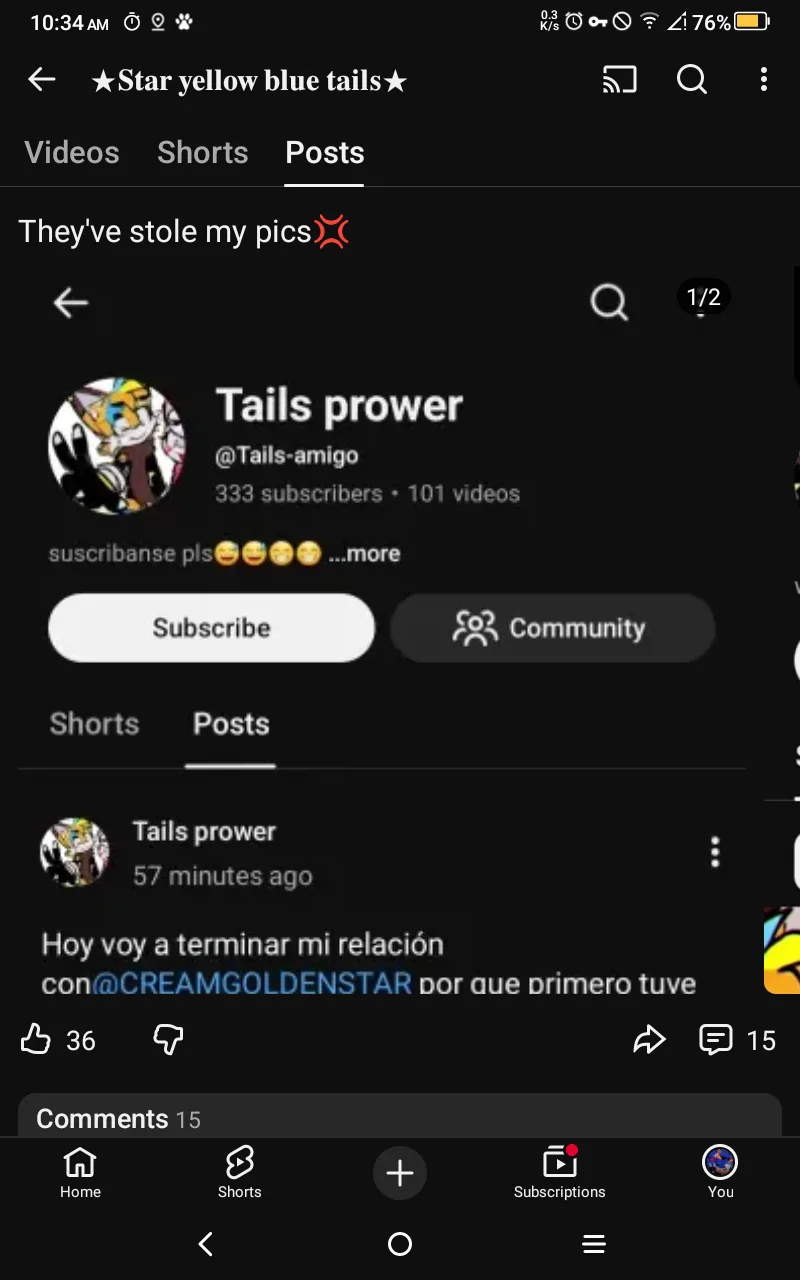Like the "They've stole my pics" post
The height and width of the screenshot is (1280, 800).
click(x=36, y=1040)
